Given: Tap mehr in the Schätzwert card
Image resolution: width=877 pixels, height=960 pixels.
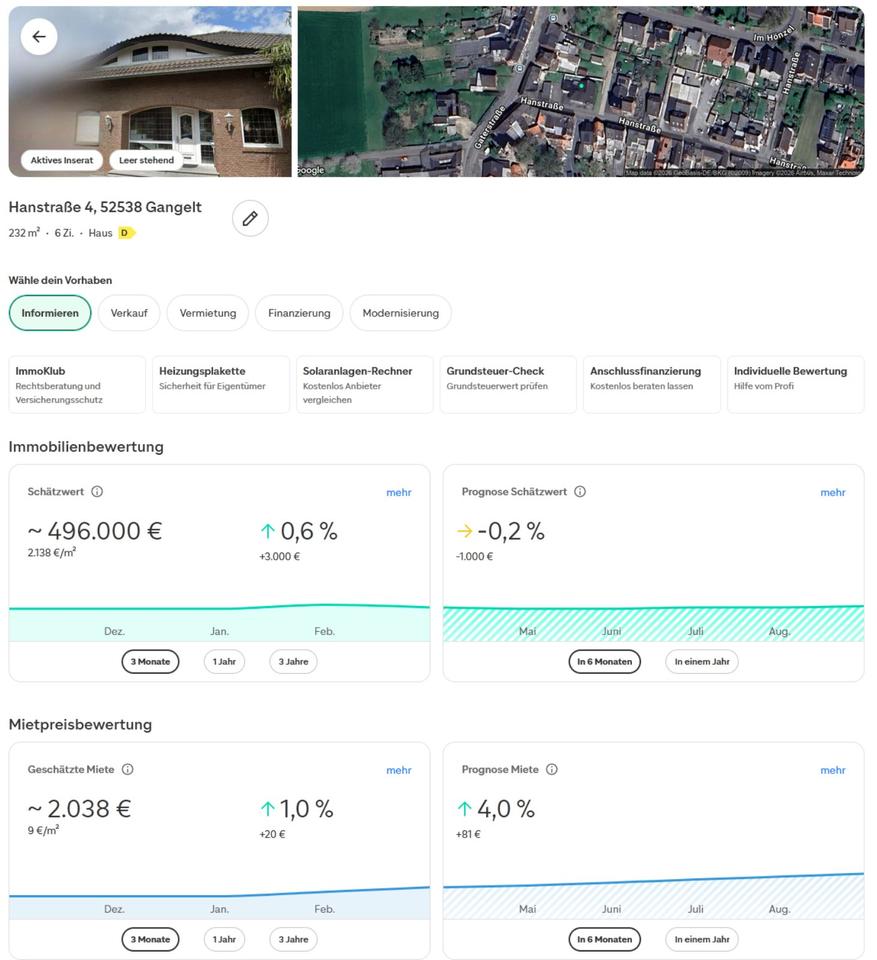Looking at the screenshot, I should pyautogui.click(x=399, y=492).
